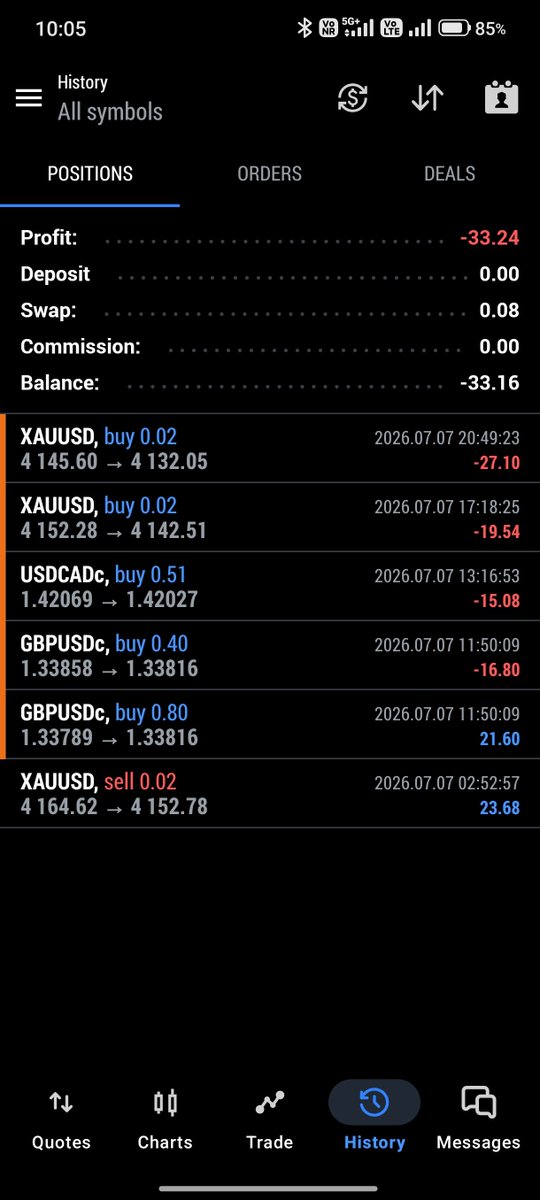Open the Messages tab

478,1120
